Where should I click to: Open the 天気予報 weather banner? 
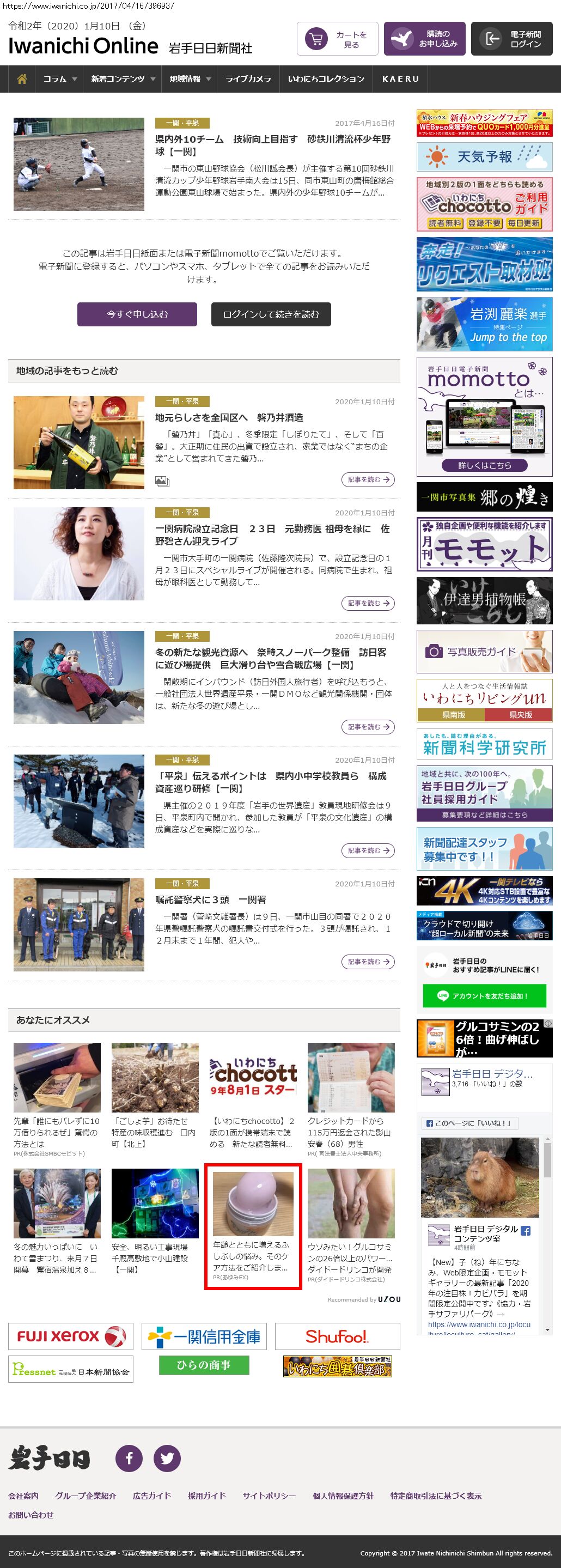tap(484, 157)
